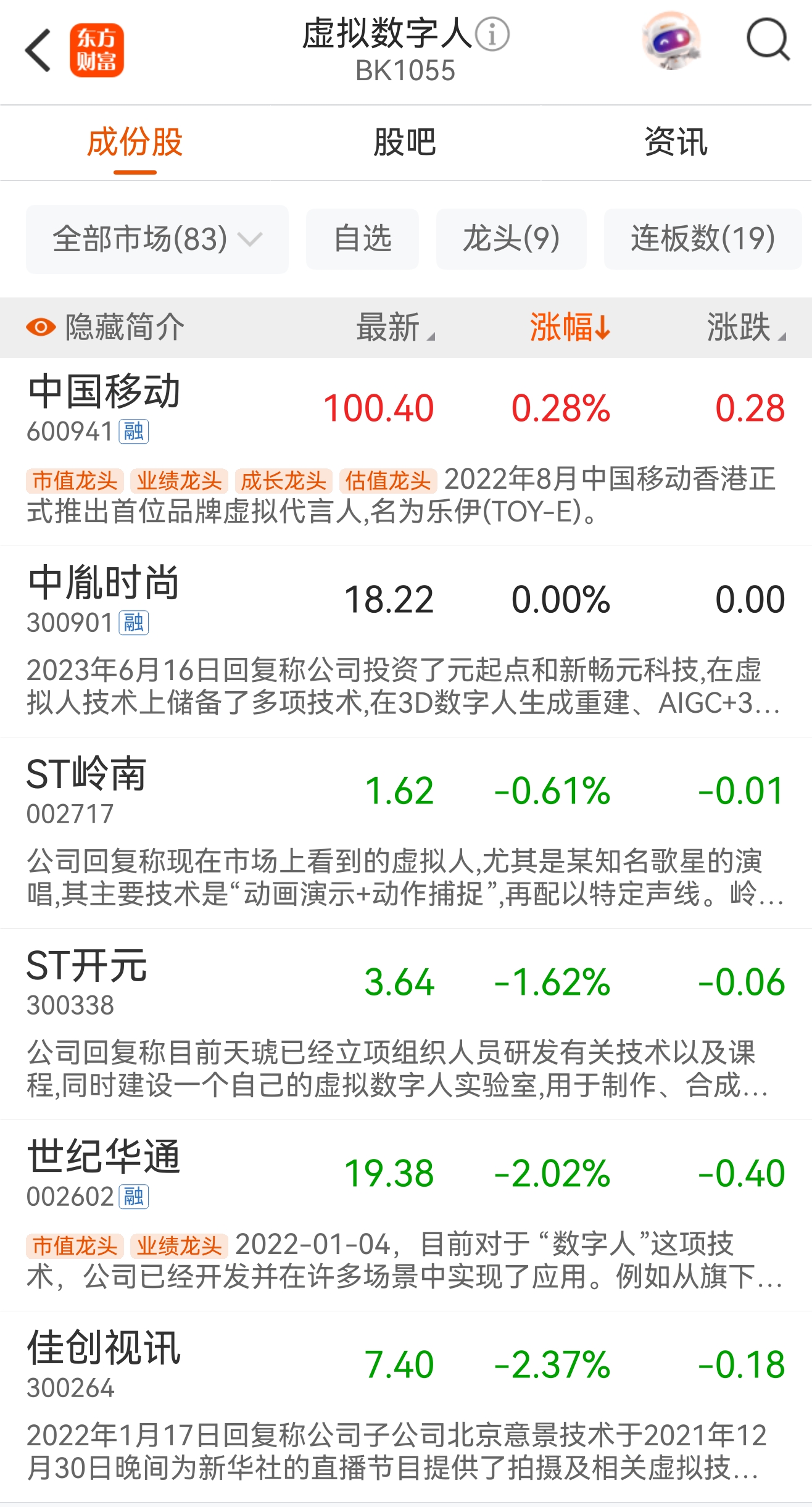The height and width of the screenshot is (1507, 812).
Task: Toggle 隐藏简介 to hide descriptions
Action: pos(105,327)
